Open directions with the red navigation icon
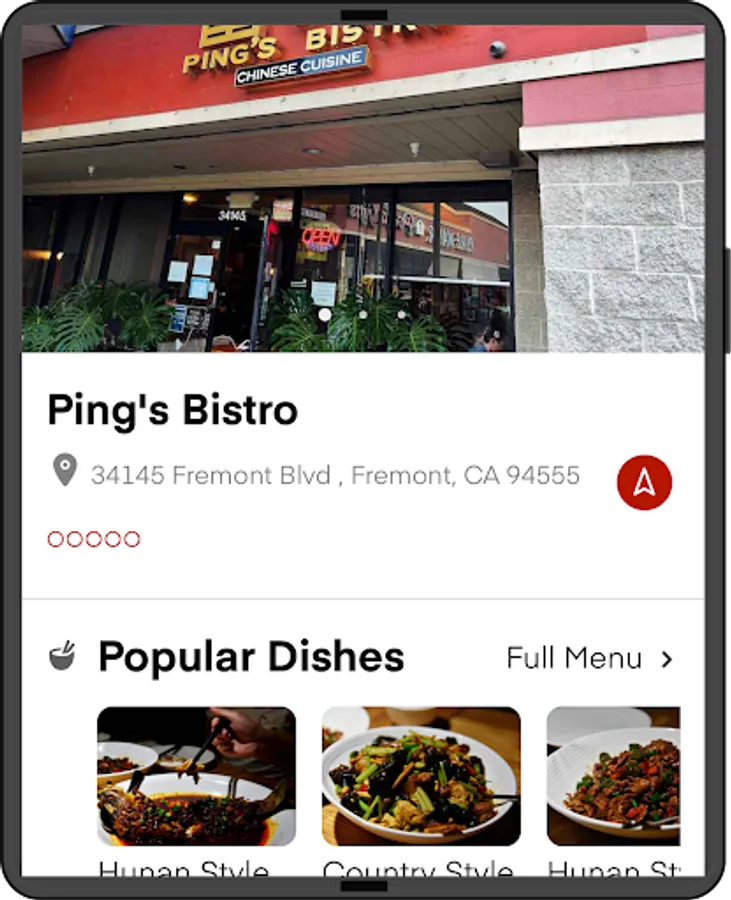731x900 pixels. point(644,483)
